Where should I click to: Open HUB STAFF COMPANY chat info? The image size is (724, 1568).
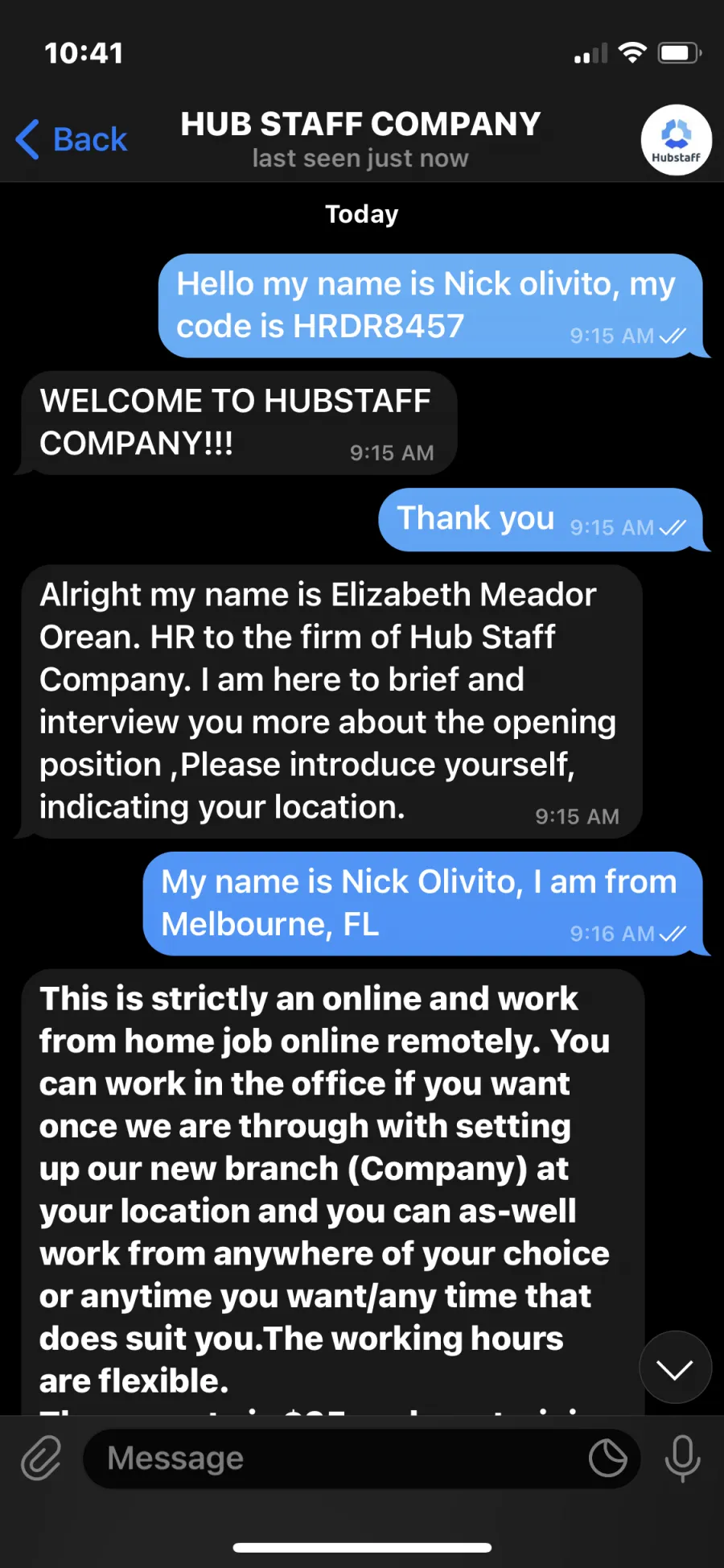(x=360, y=139)
